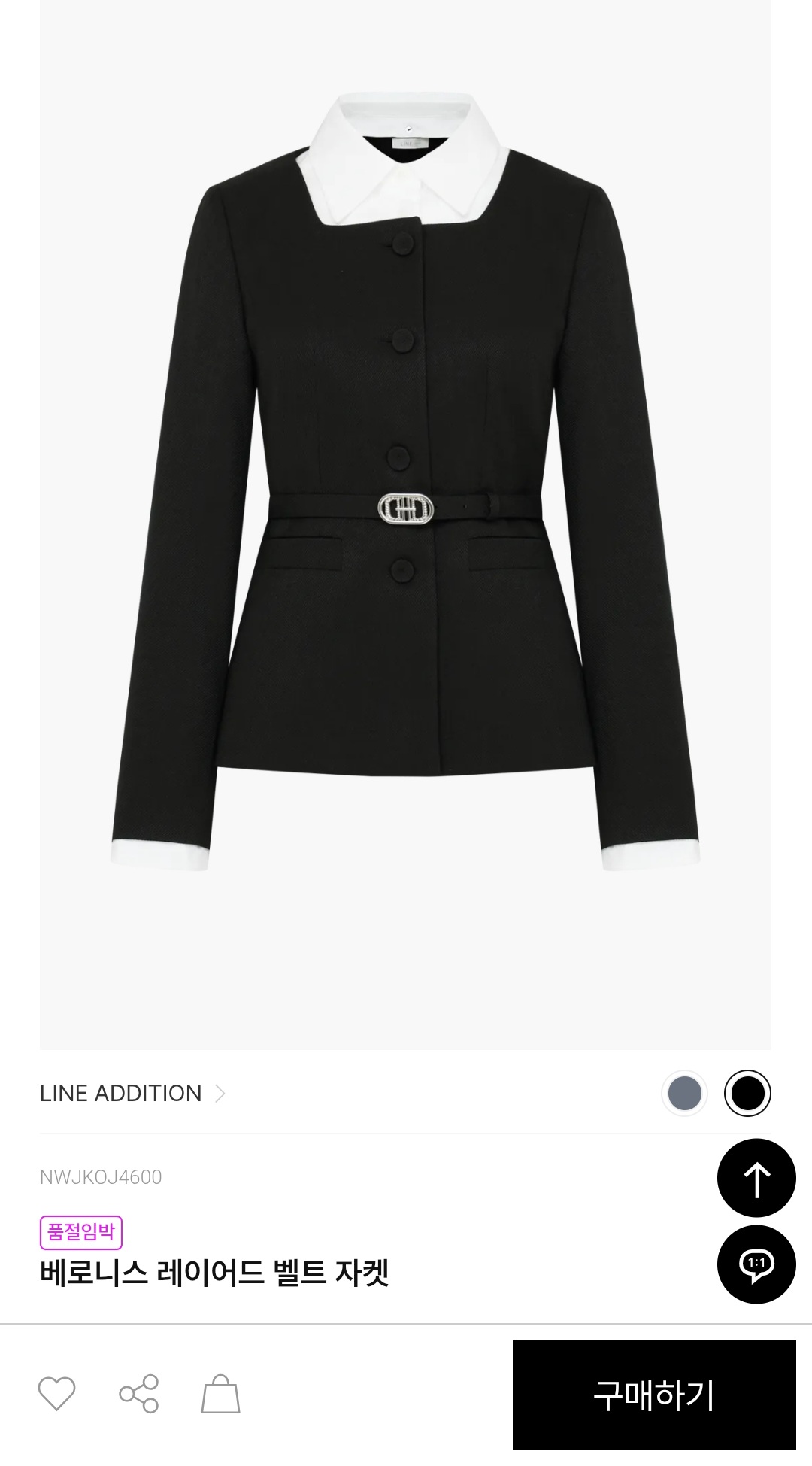Viewport: 812px width, 1466px height.
Task: Tap the 구매하기 buy button
Action: click(x=653, y=1395)
